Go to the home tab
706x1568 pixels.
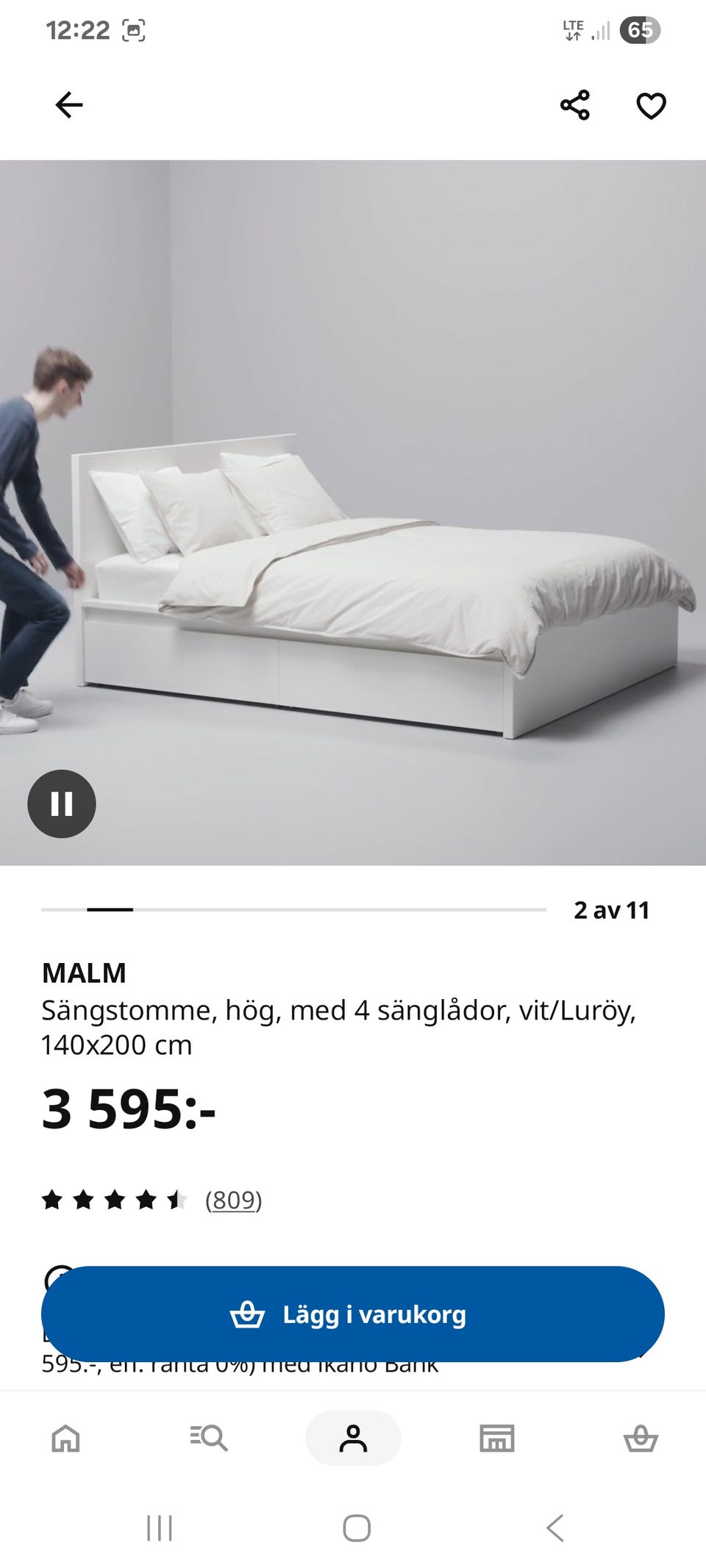(x=65, y=1438)
